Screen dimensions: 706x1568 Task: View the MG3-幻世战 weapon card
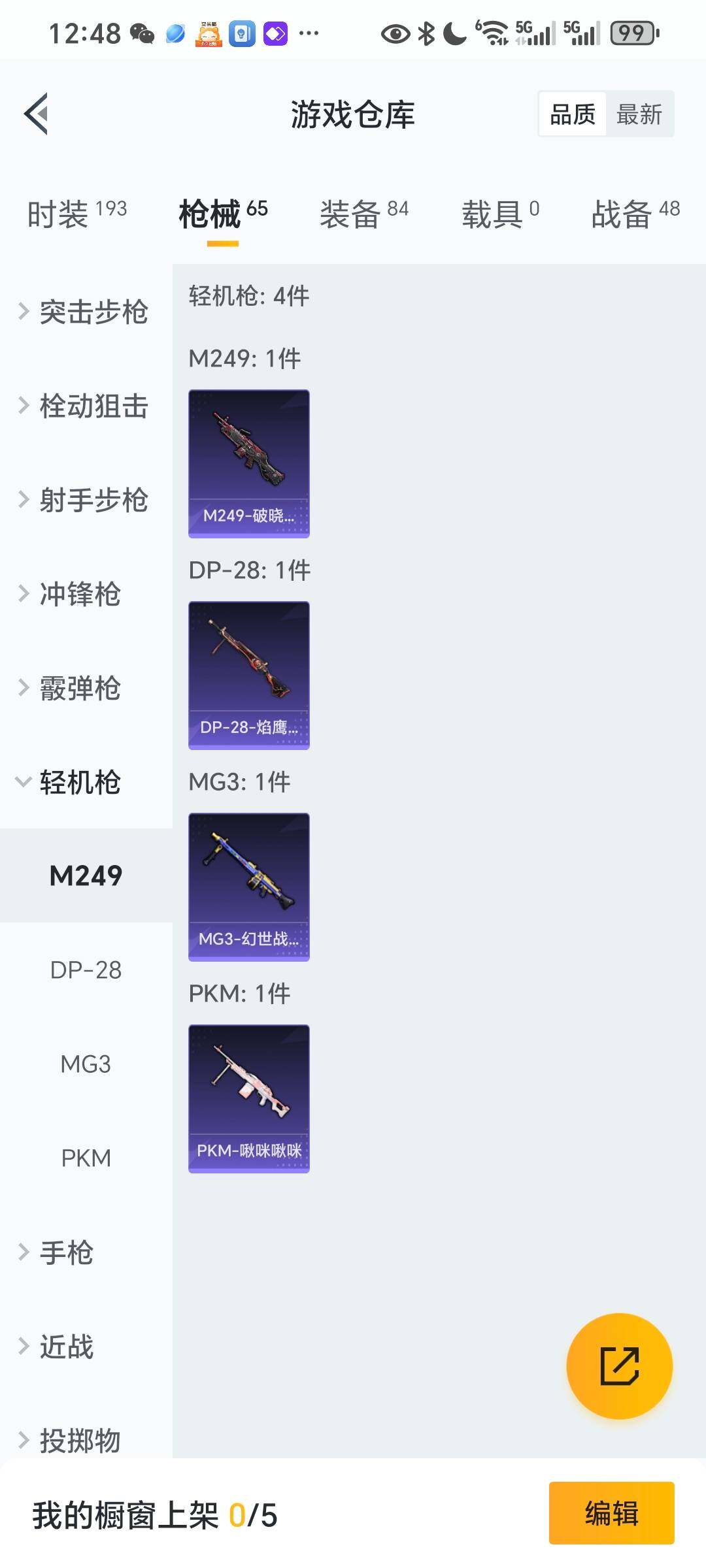248,887
